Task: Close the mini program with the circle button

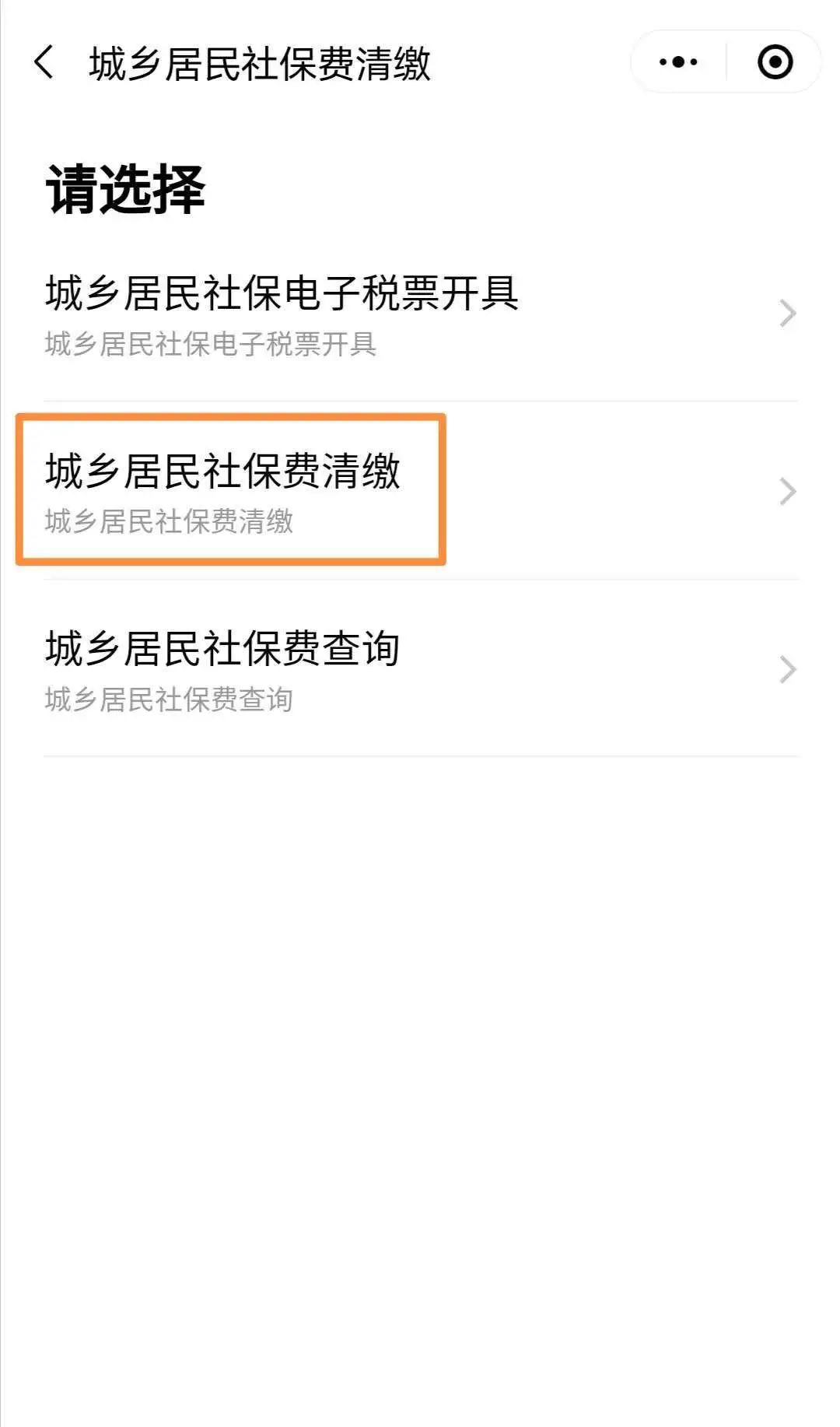Action: click(x=775, y=62)
